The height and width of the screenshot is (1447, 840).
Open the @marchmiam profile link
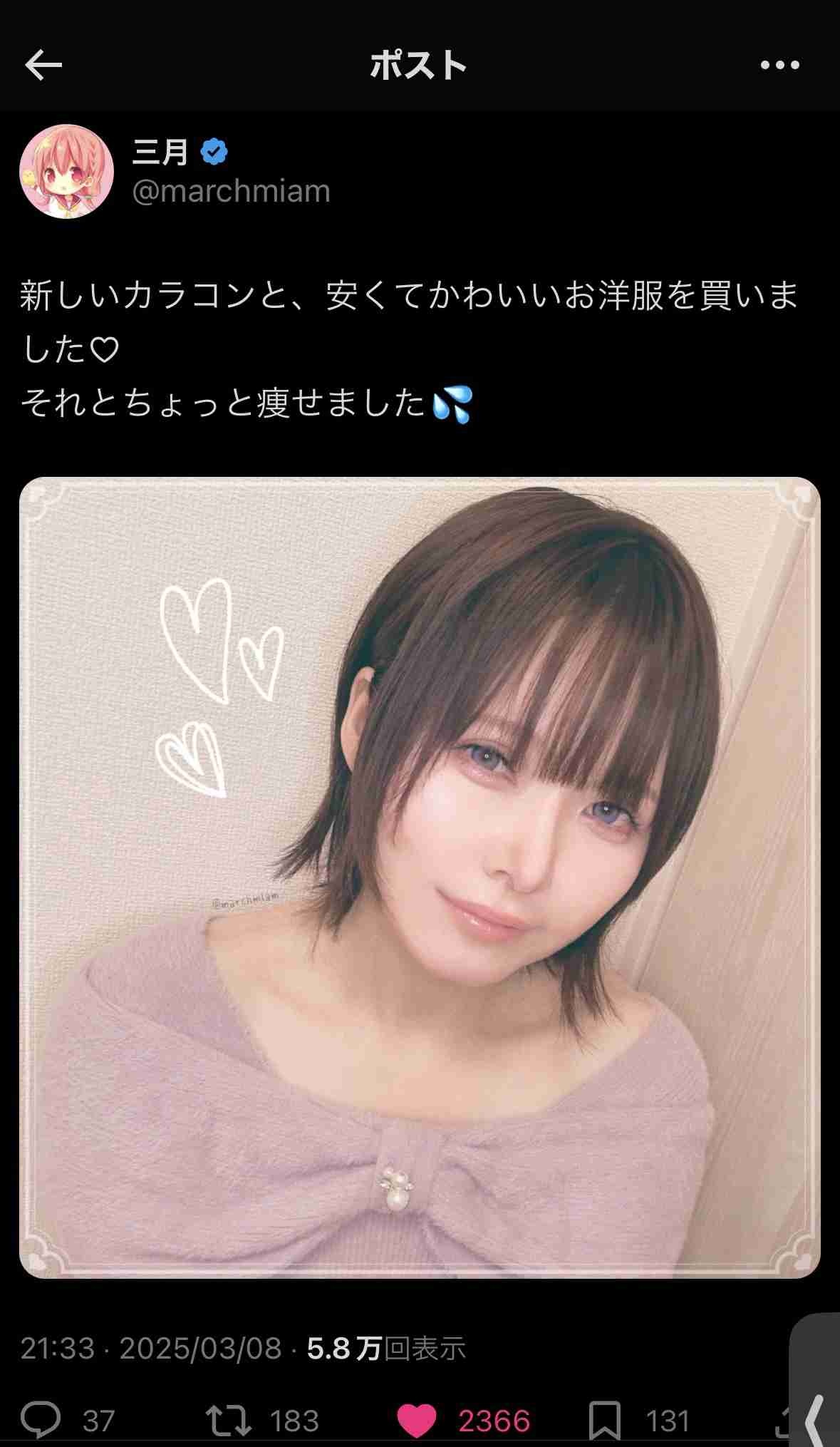232,191
